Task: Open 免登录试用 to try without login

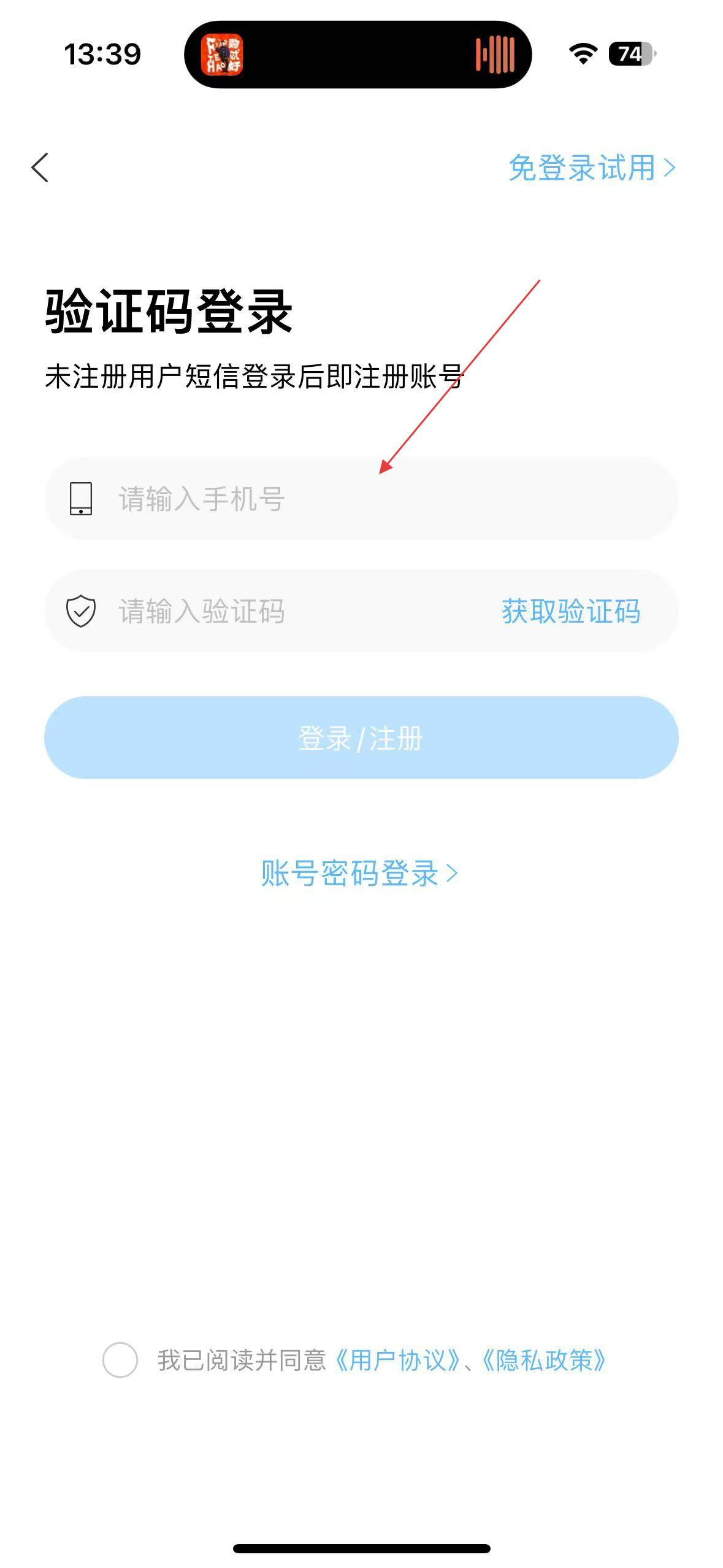Action: point(592,167)
